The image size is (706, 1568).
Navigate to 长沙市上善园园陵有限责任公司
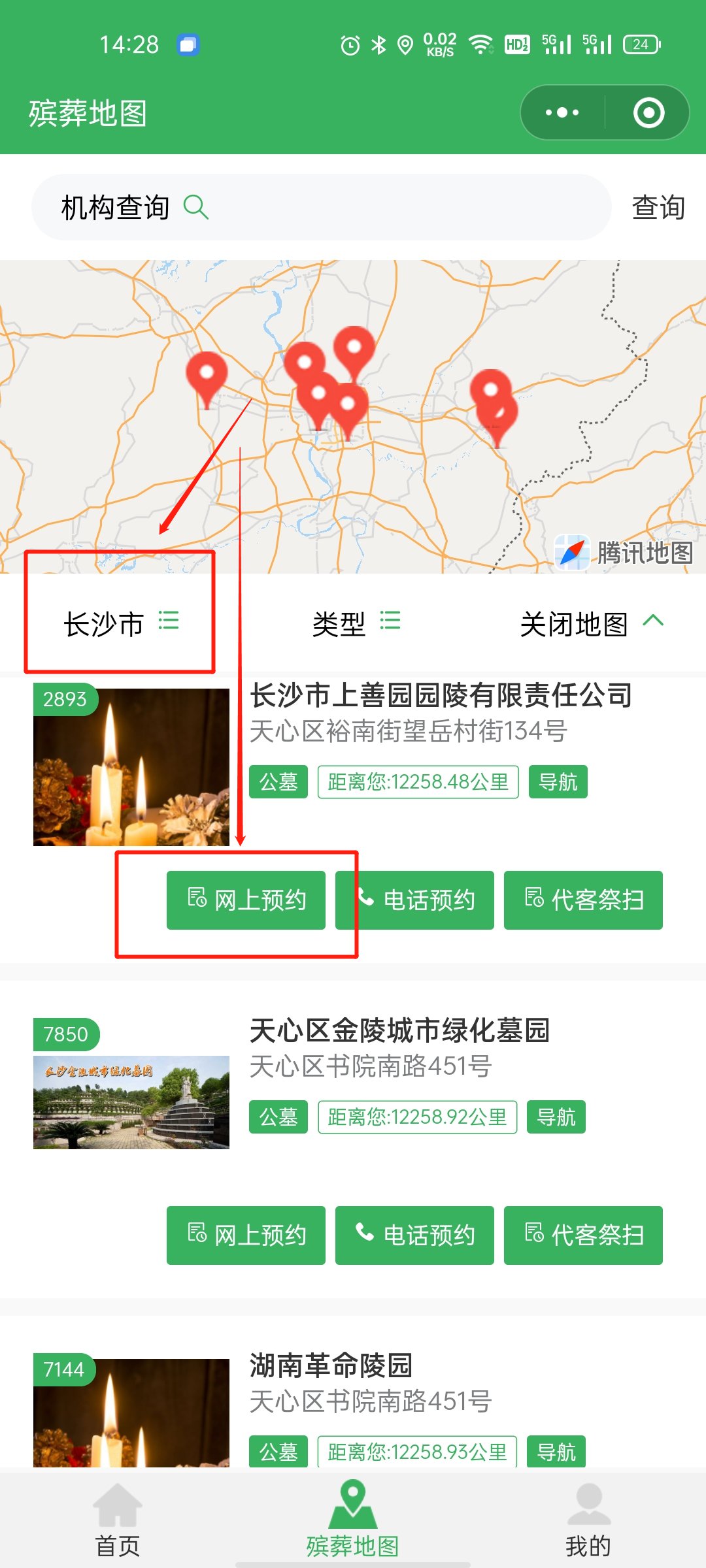click(558, 781)
